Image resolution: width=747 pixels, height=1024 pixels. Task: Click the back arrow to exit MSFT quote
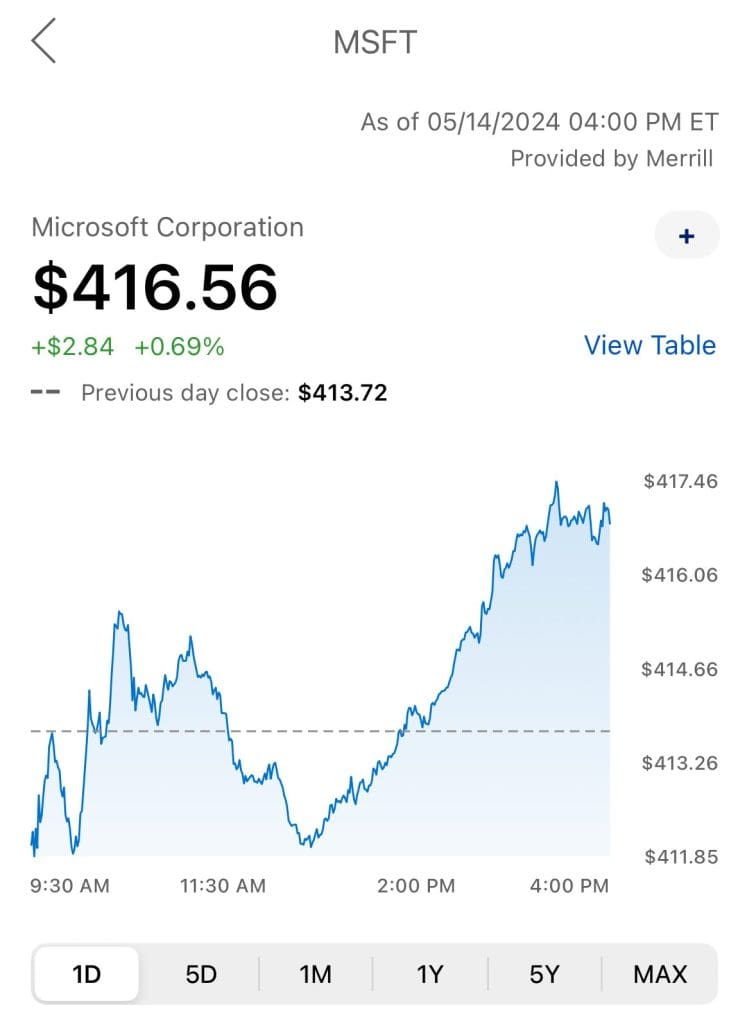click(42, 42)
